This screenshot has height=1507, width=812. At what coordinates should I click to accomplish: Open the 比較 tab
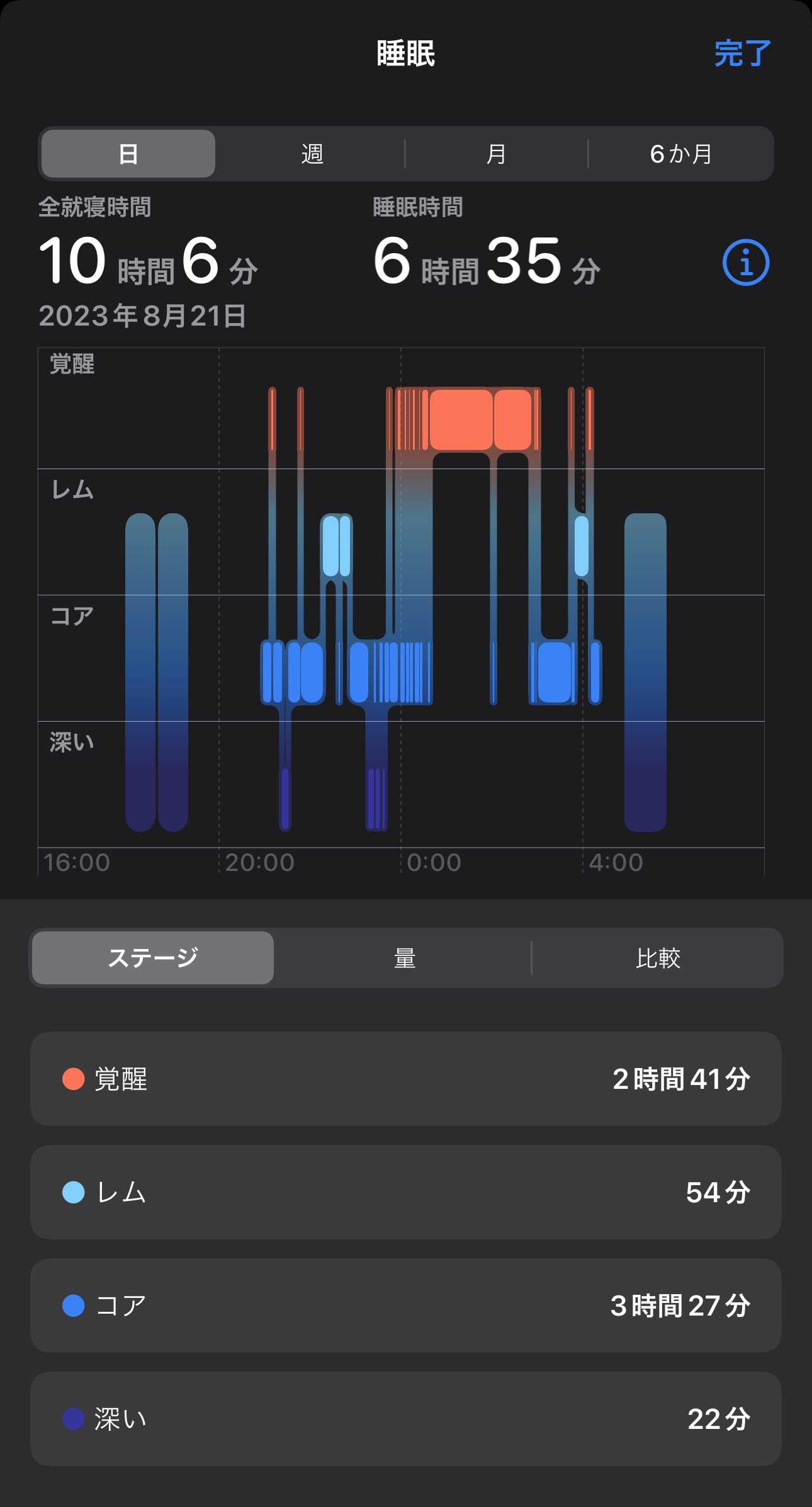pyautogui.click(x=658, y=958)
